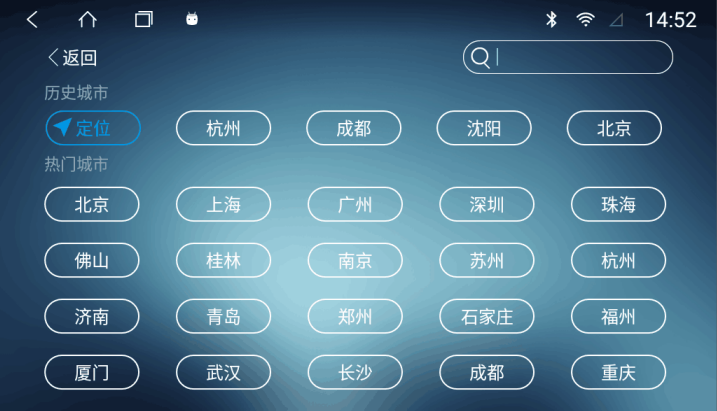717x411 pixels.
Task: Select 南京 city chip
Action: click(x=355, y=261)
